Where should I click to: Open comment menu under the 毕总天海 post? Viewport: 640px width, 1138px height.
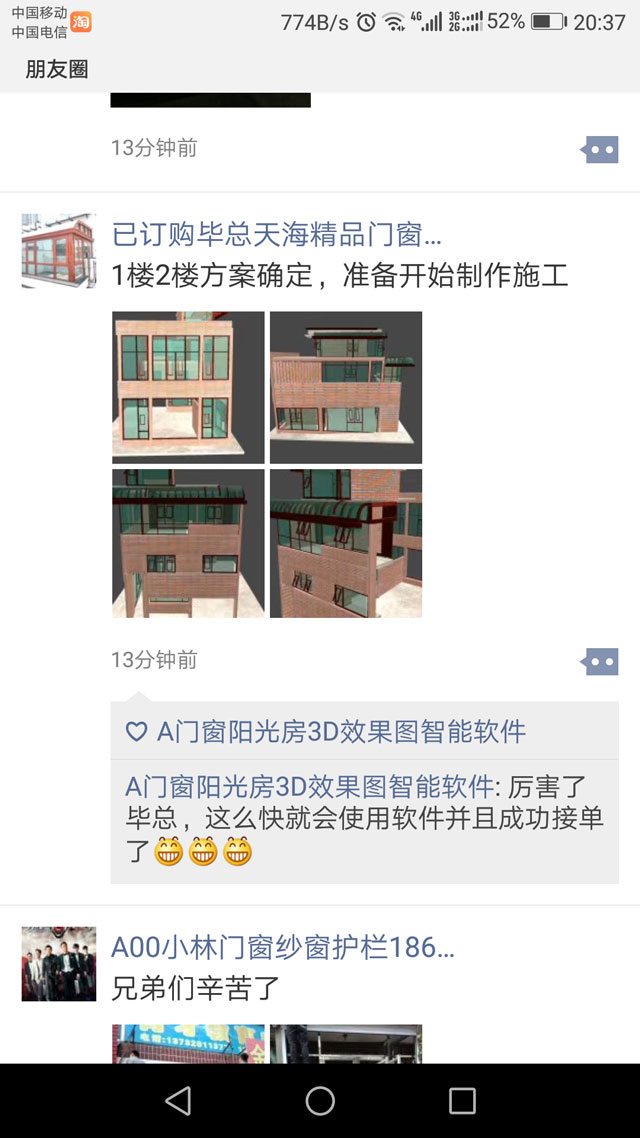point(600,661)
